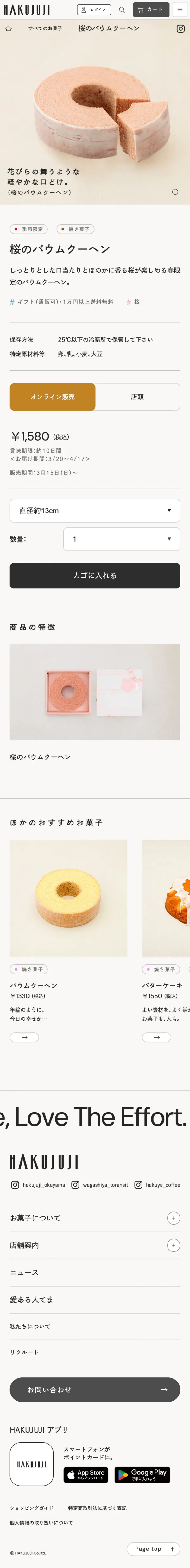Image resolution: width=190 pixels, height=1568 pixels.
Task: Switch to the 店頭 tab
Action: (137, 397)
